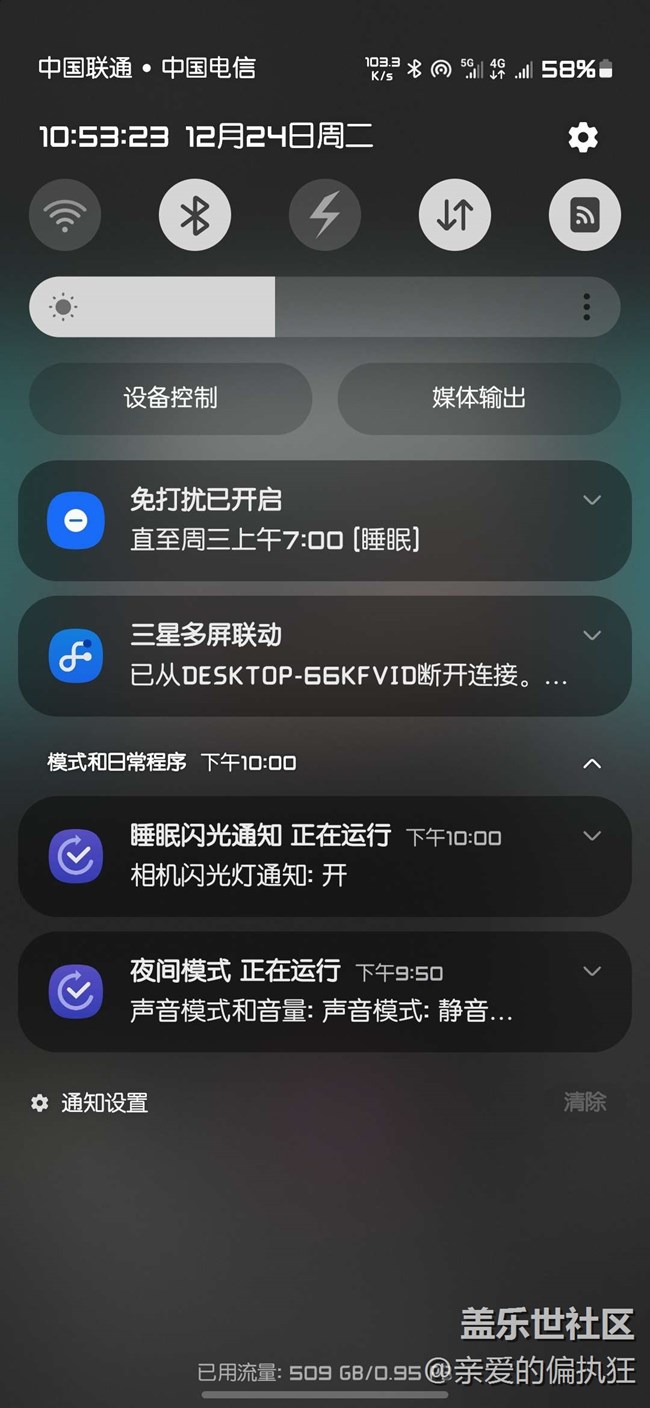Collapse the 模式和日常程序 notification group

click(x=592, y=763)
